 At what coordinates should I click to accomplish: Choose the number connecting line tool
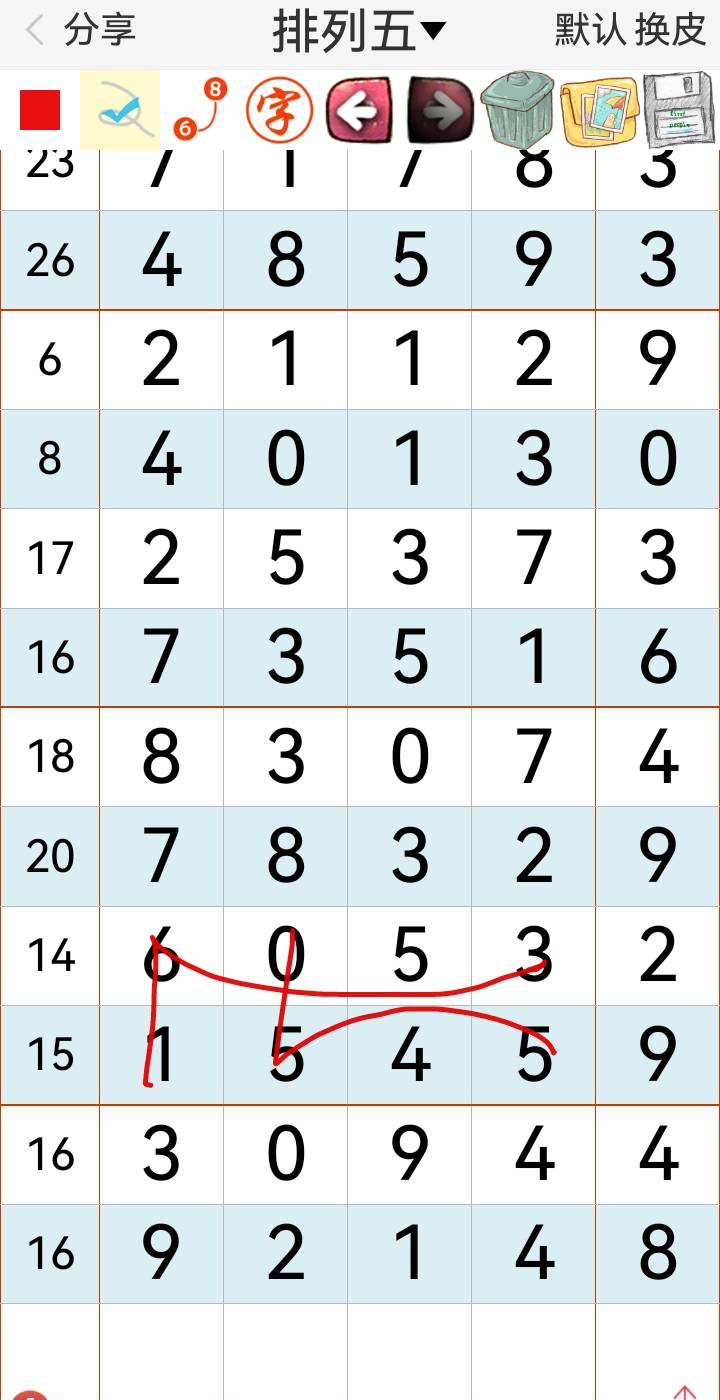click(x=199, y=110)
